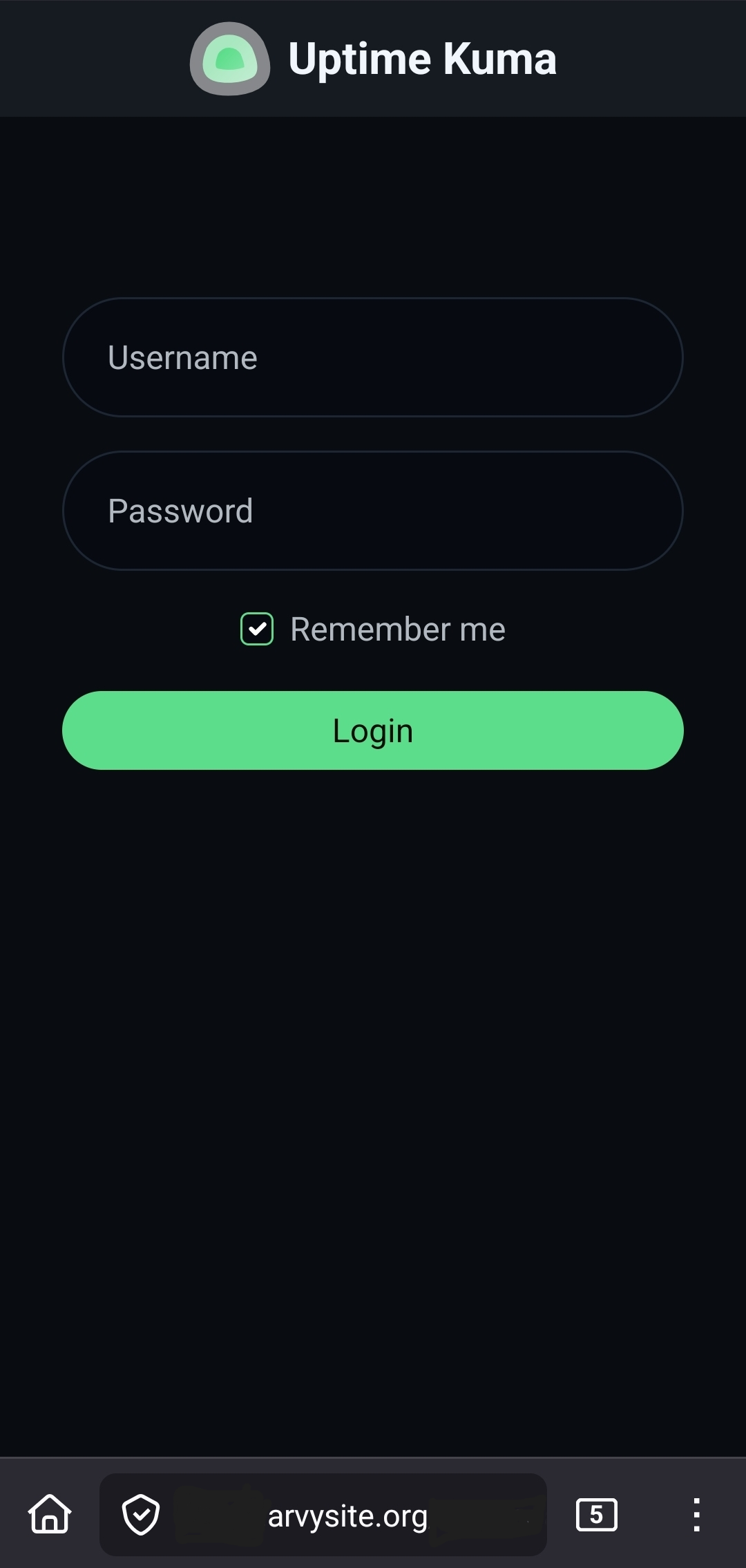Tap the padlock shield beside the address bar
This screenshot has width=746, height=1568.
click(140, 1515)
